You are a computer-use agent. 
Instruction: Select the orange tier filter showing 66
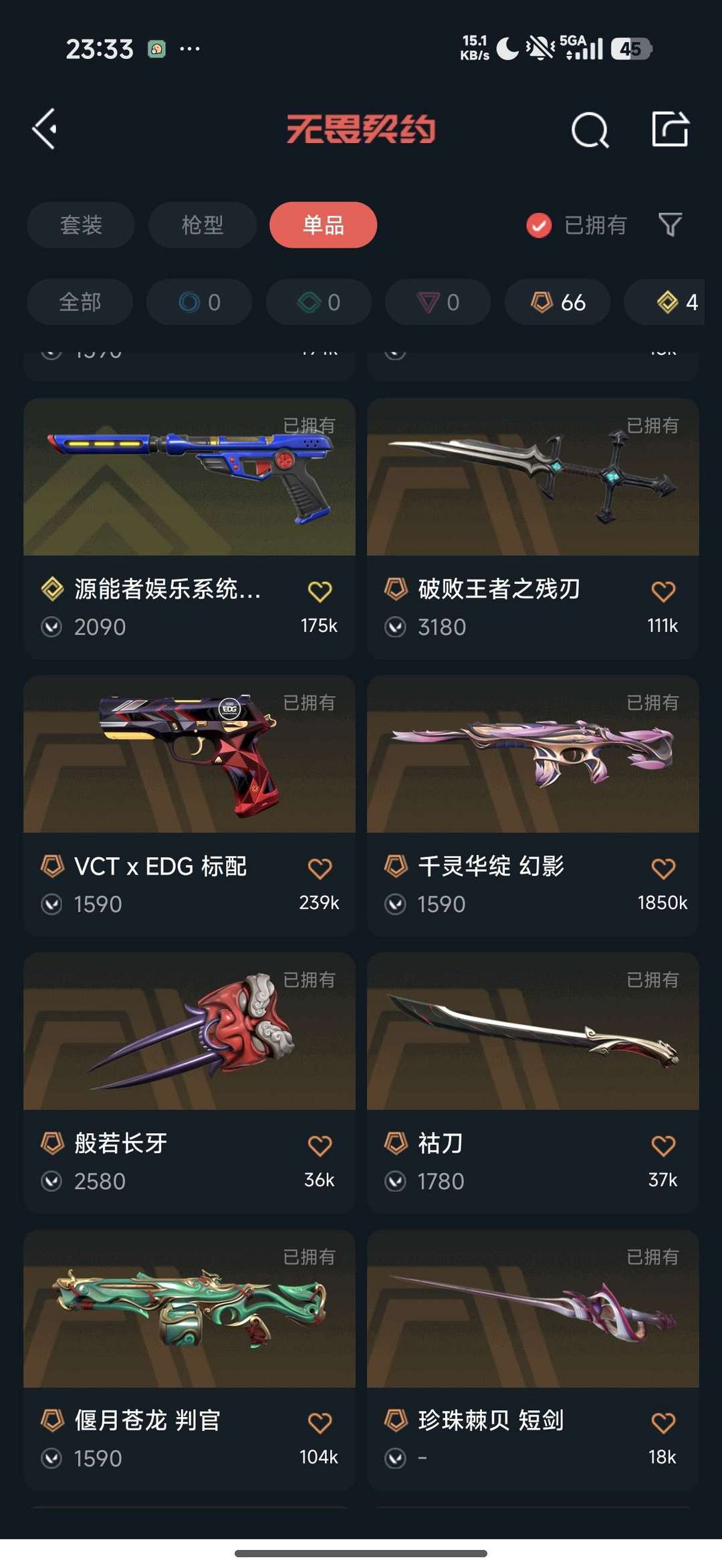click(557, 302)
